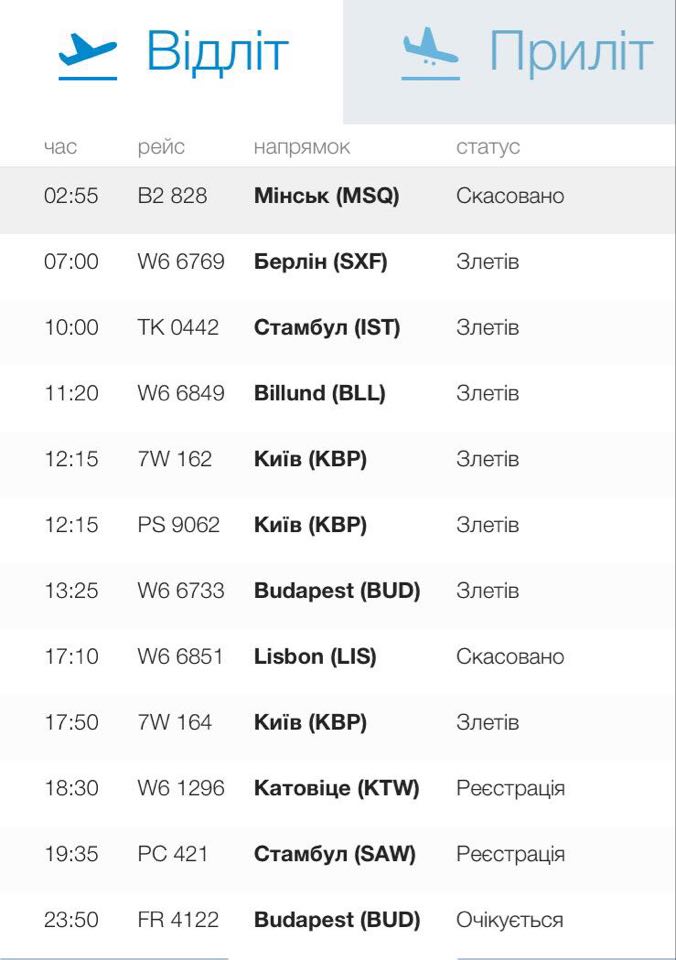Select the Відліт departures tab

pos(173,54)
